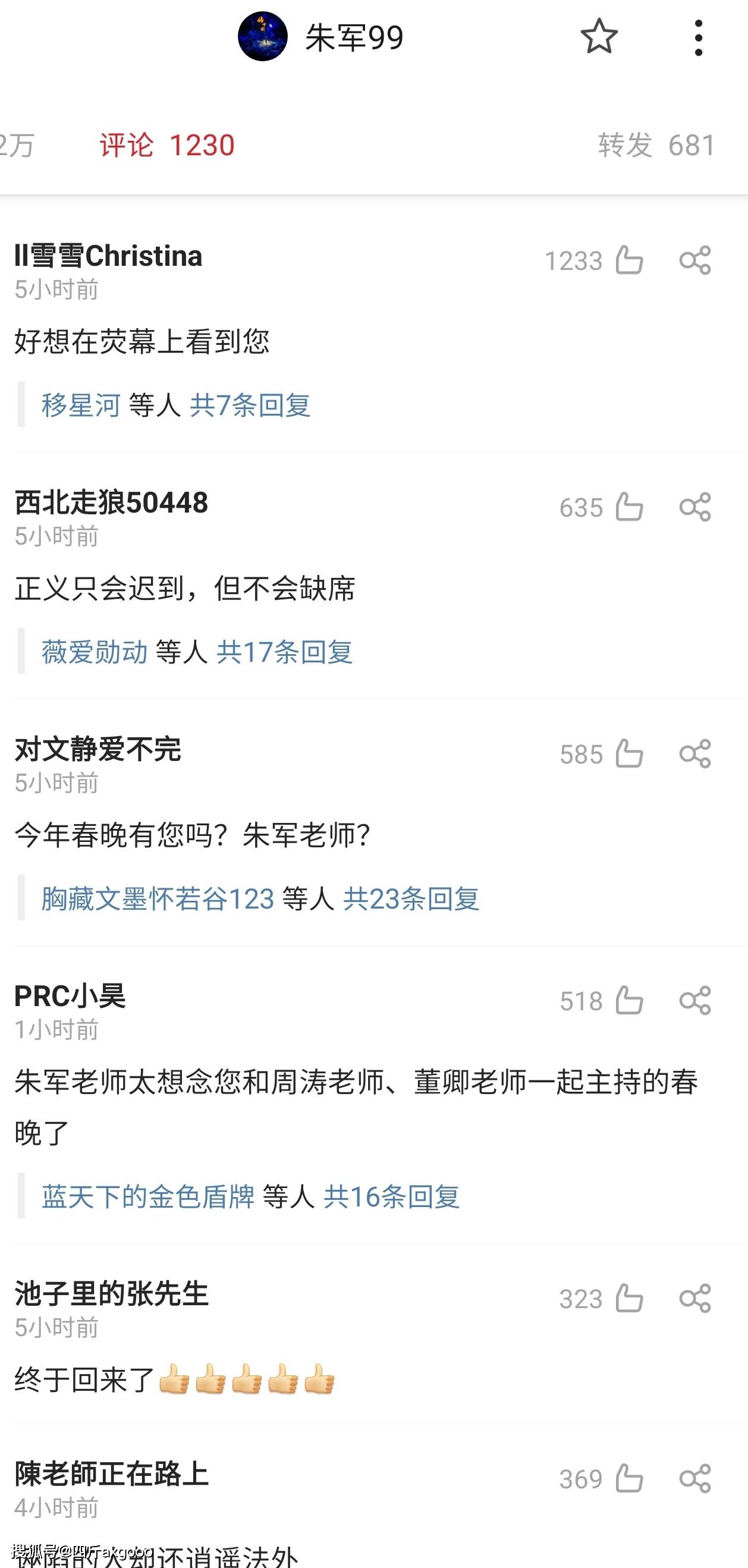Expand 共7条回复 under ll雪雪Christina

click(x=250, y=405)
